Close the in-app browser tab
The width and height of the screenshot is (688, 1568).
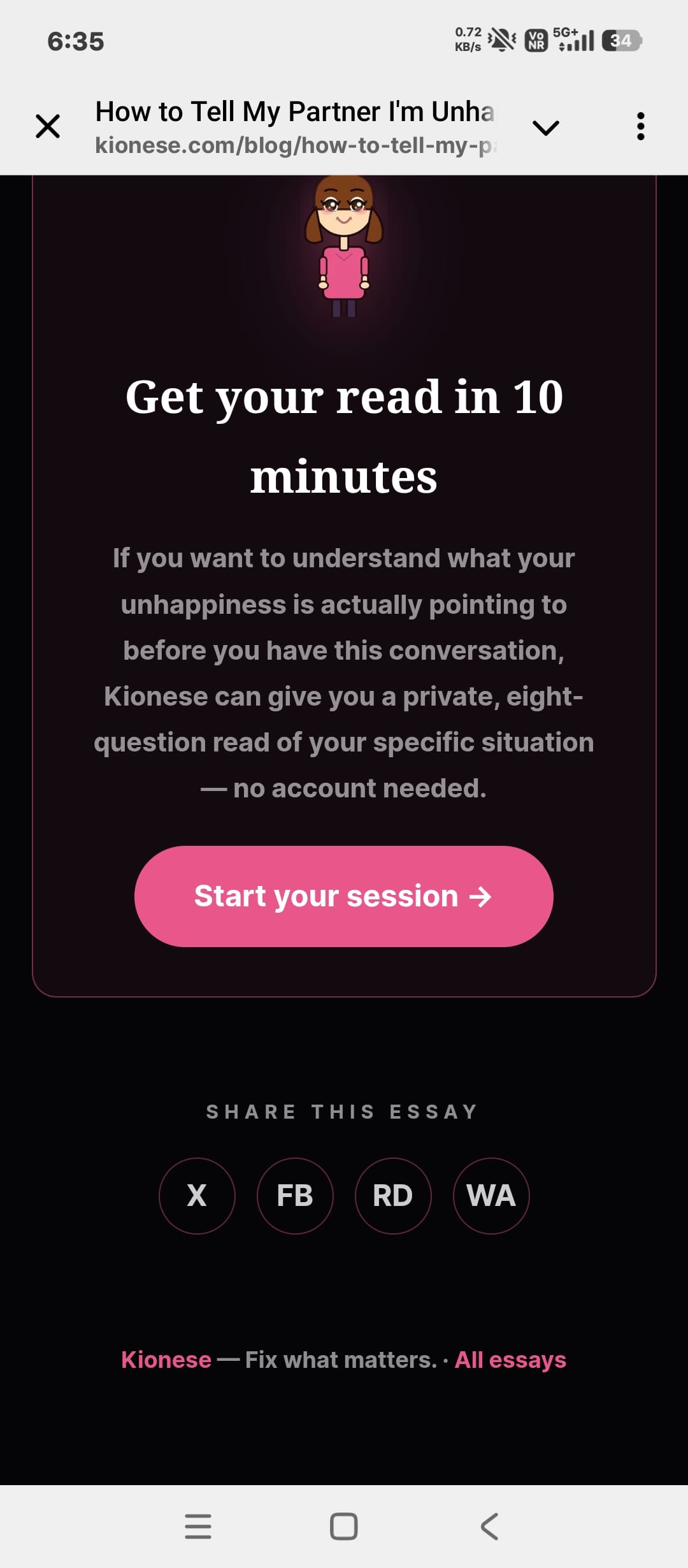point(48,126)
